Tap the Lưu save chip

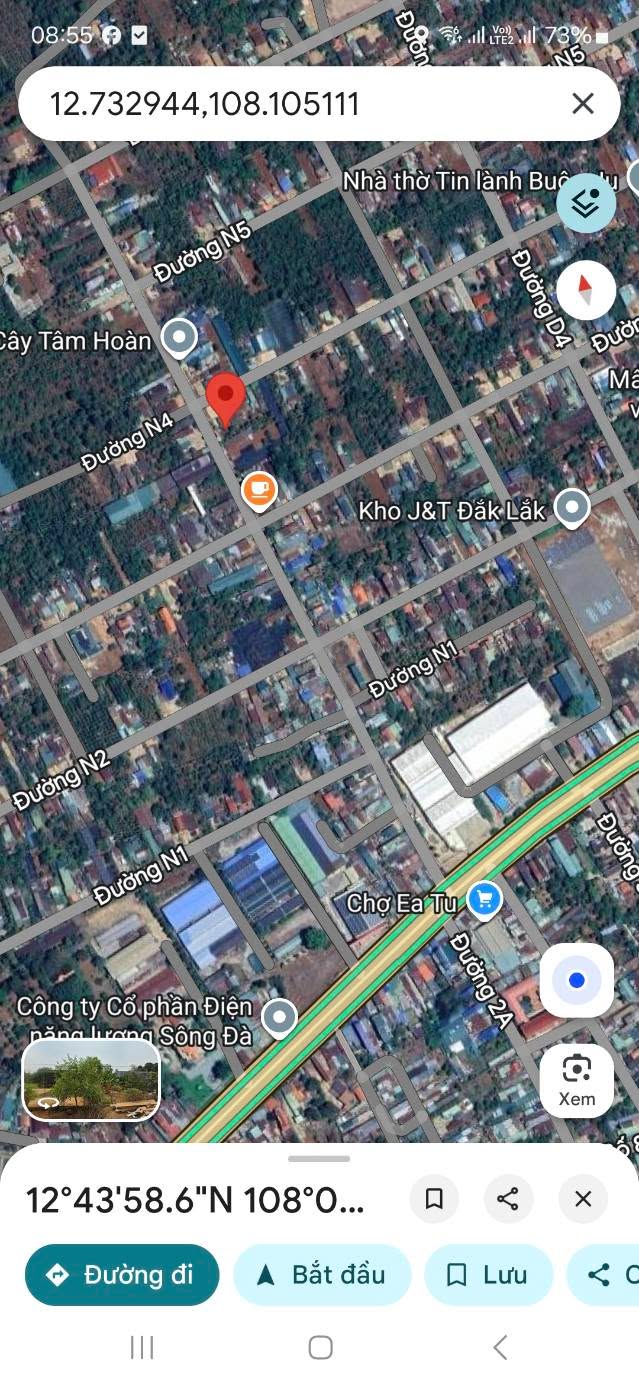tap(488, 1275)
